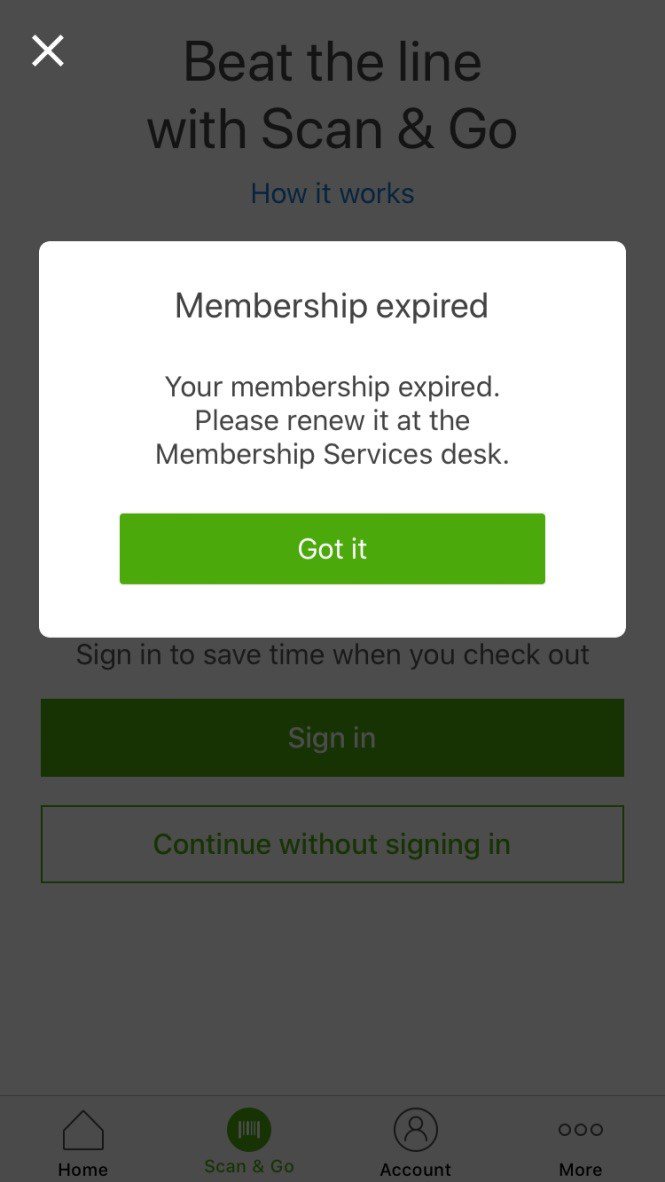Switch to the Home tab
Viewport: 665px width, 1182px height.
83,1142
